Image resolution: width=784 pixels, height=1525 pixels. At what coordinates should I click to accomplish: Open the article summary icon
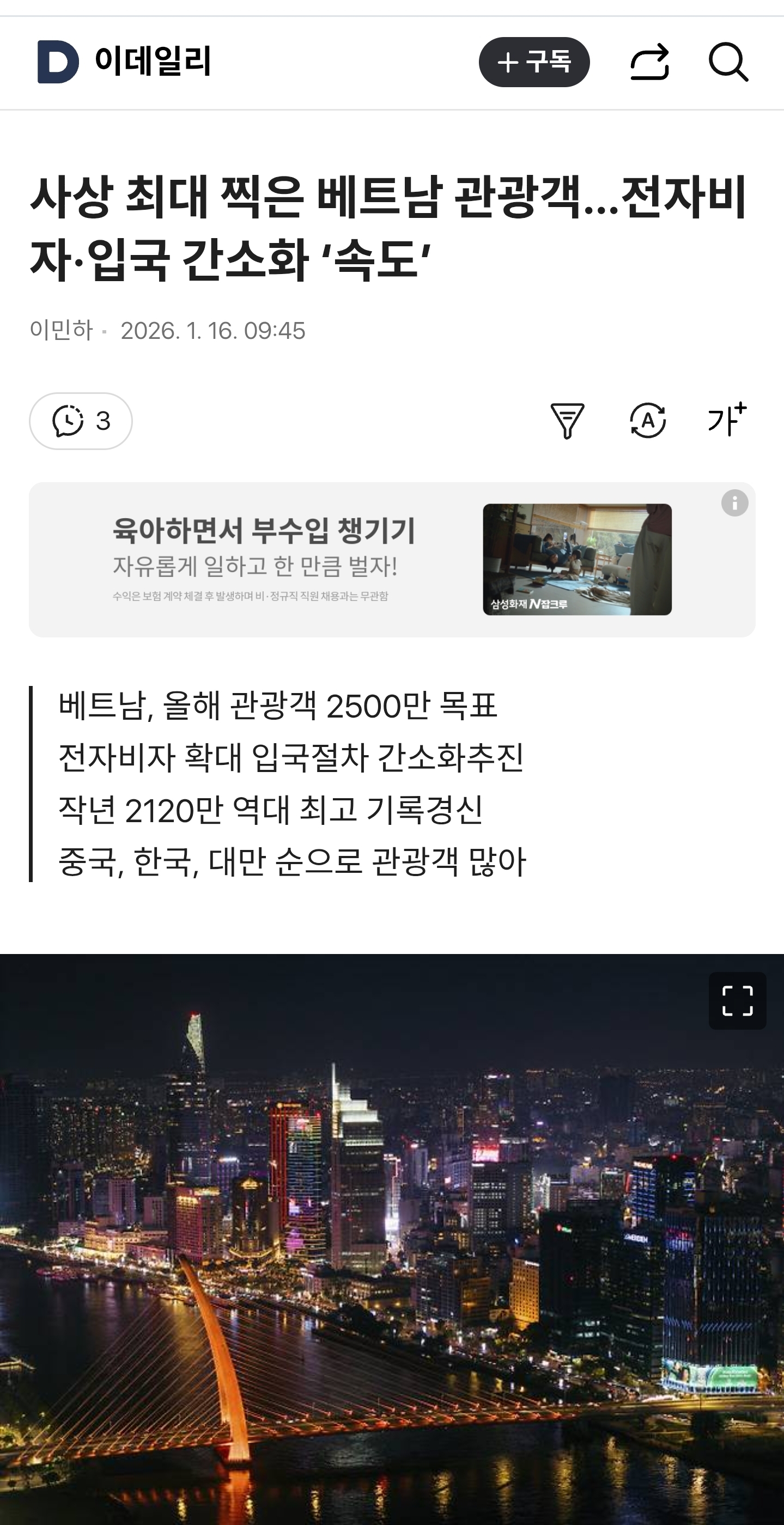567,421
